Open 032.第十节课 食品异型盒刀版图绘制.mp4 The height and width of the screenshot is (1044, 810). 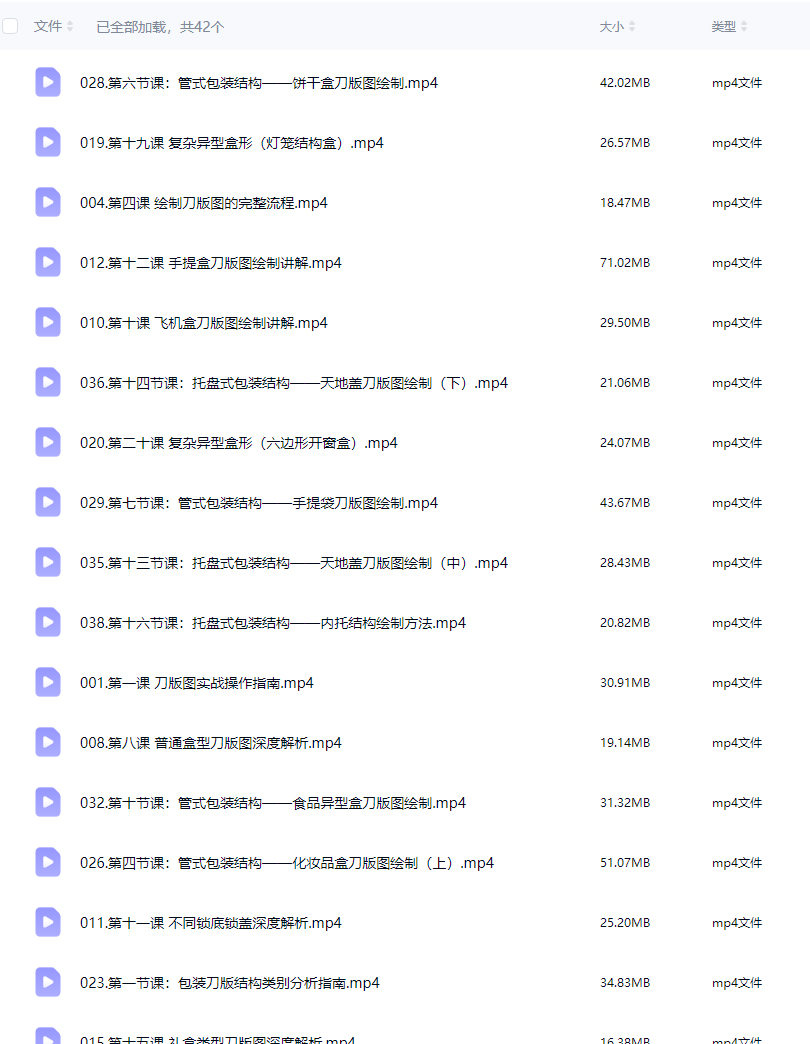[272, 803]
